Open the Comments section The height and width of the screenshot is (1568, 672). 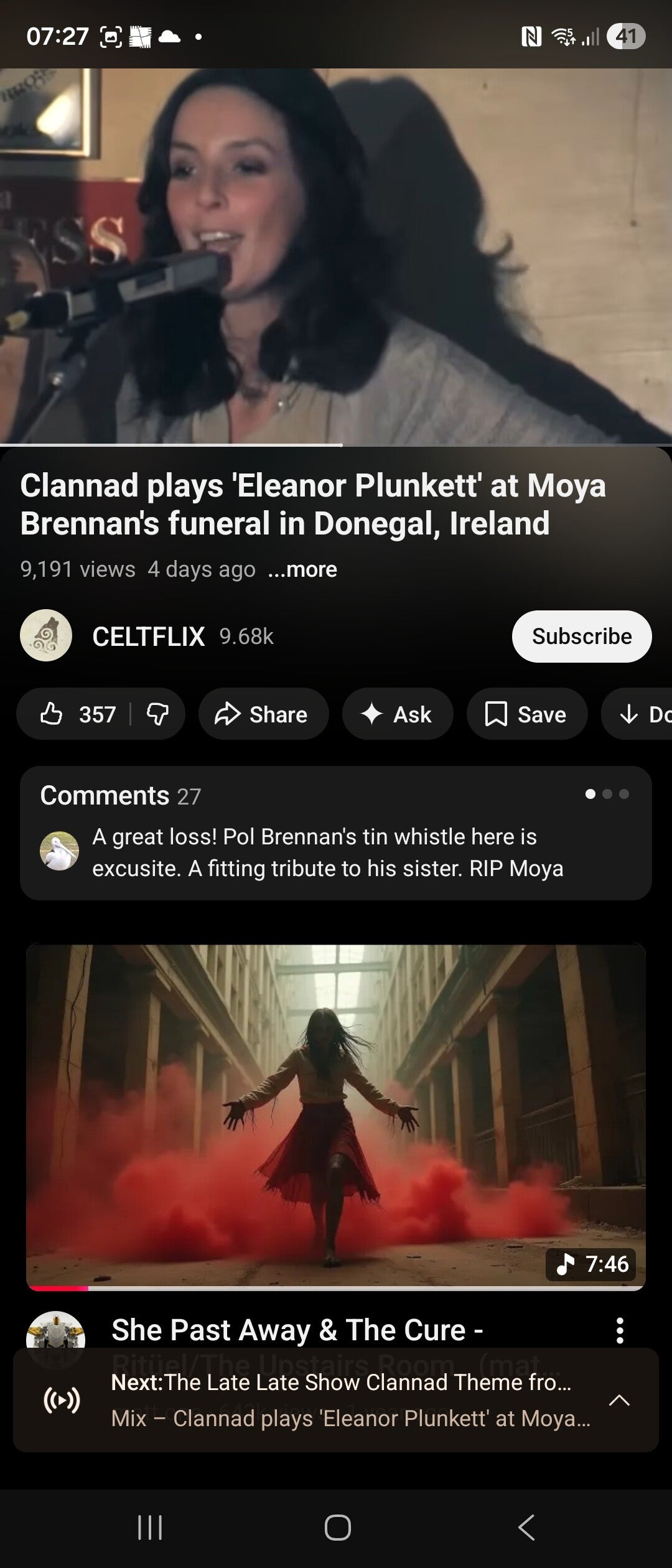[x=336, y=833]
